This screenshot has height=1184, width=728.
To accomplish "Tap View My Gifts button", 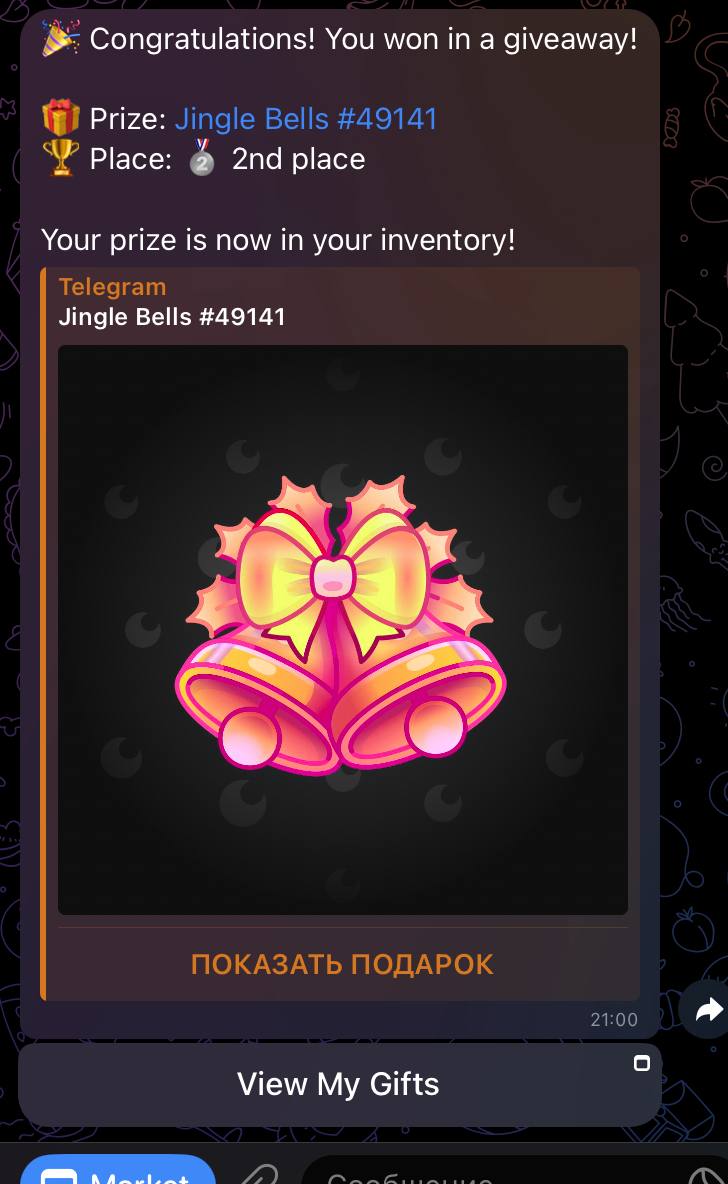I will click(x=338, y=1084).
